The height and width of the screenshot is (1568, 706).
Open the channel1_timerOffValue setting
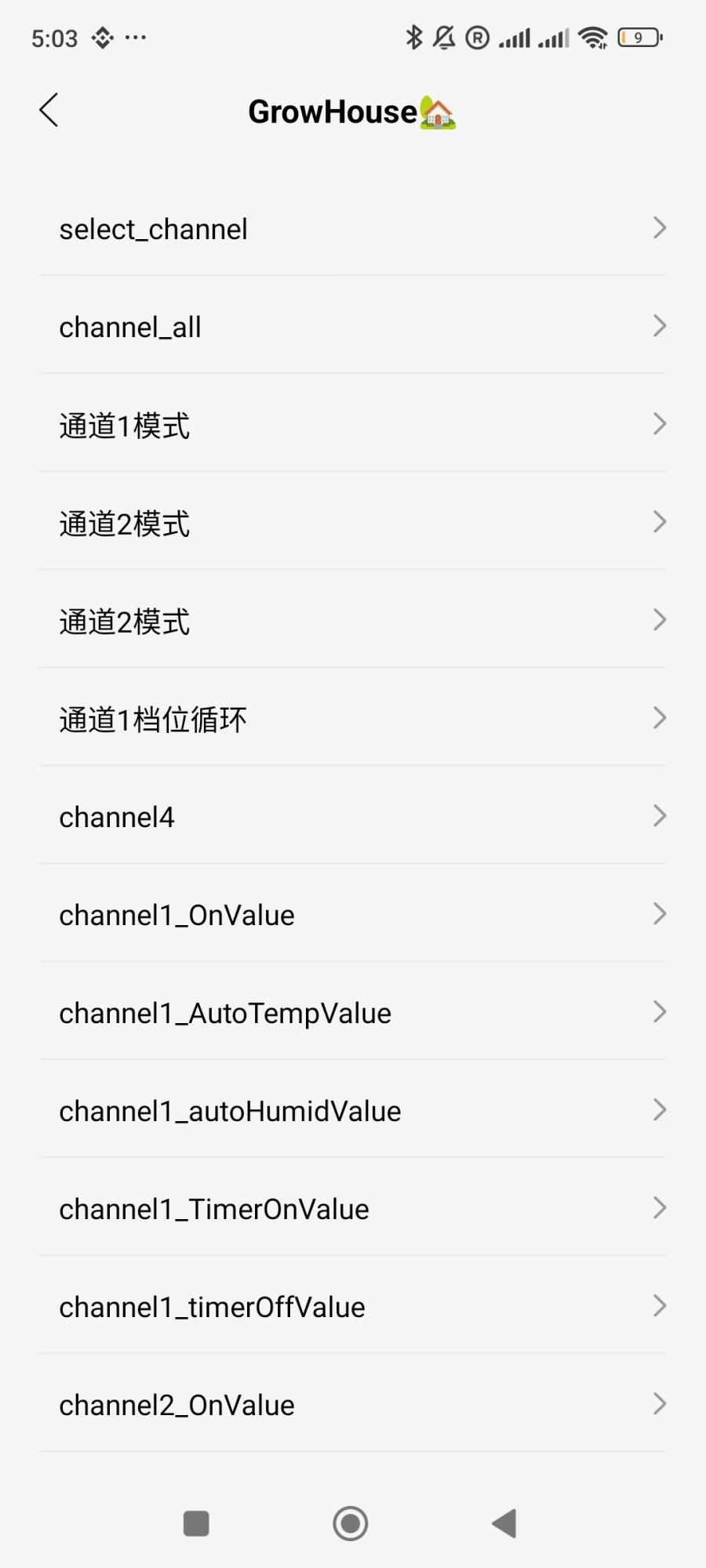[353, 1307]
